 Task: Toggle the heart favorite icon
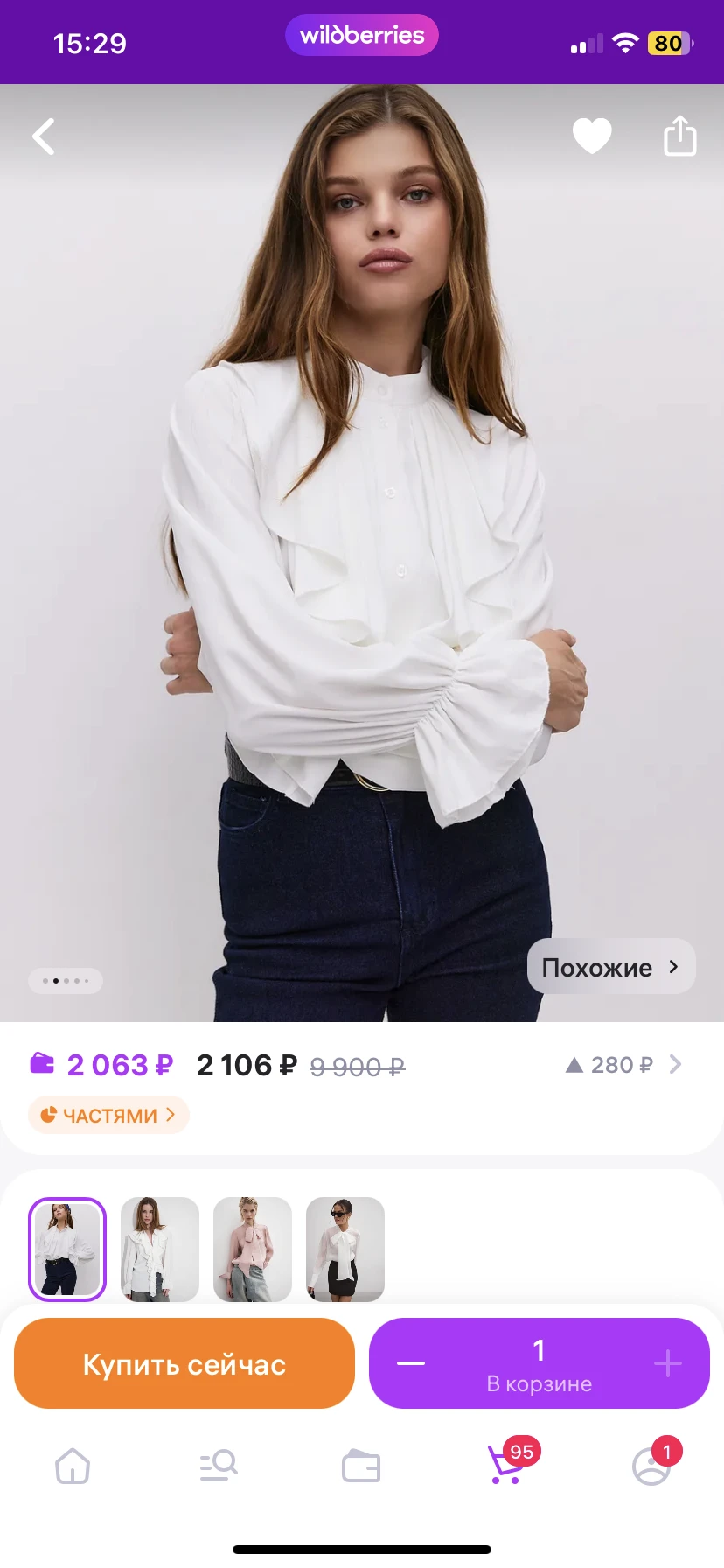[592, 136]
